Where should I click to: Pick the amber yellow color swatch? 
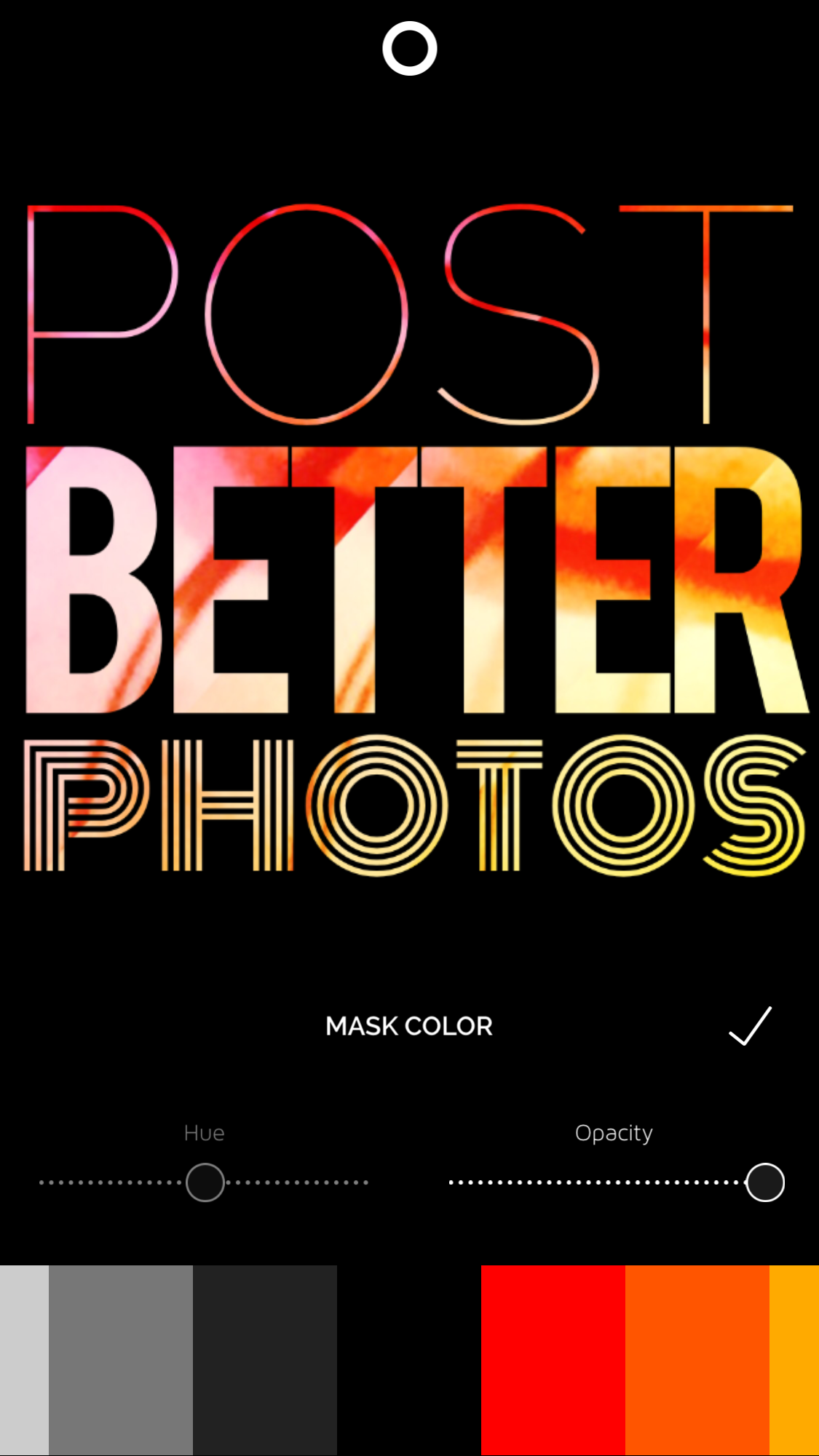(794, 1360)
